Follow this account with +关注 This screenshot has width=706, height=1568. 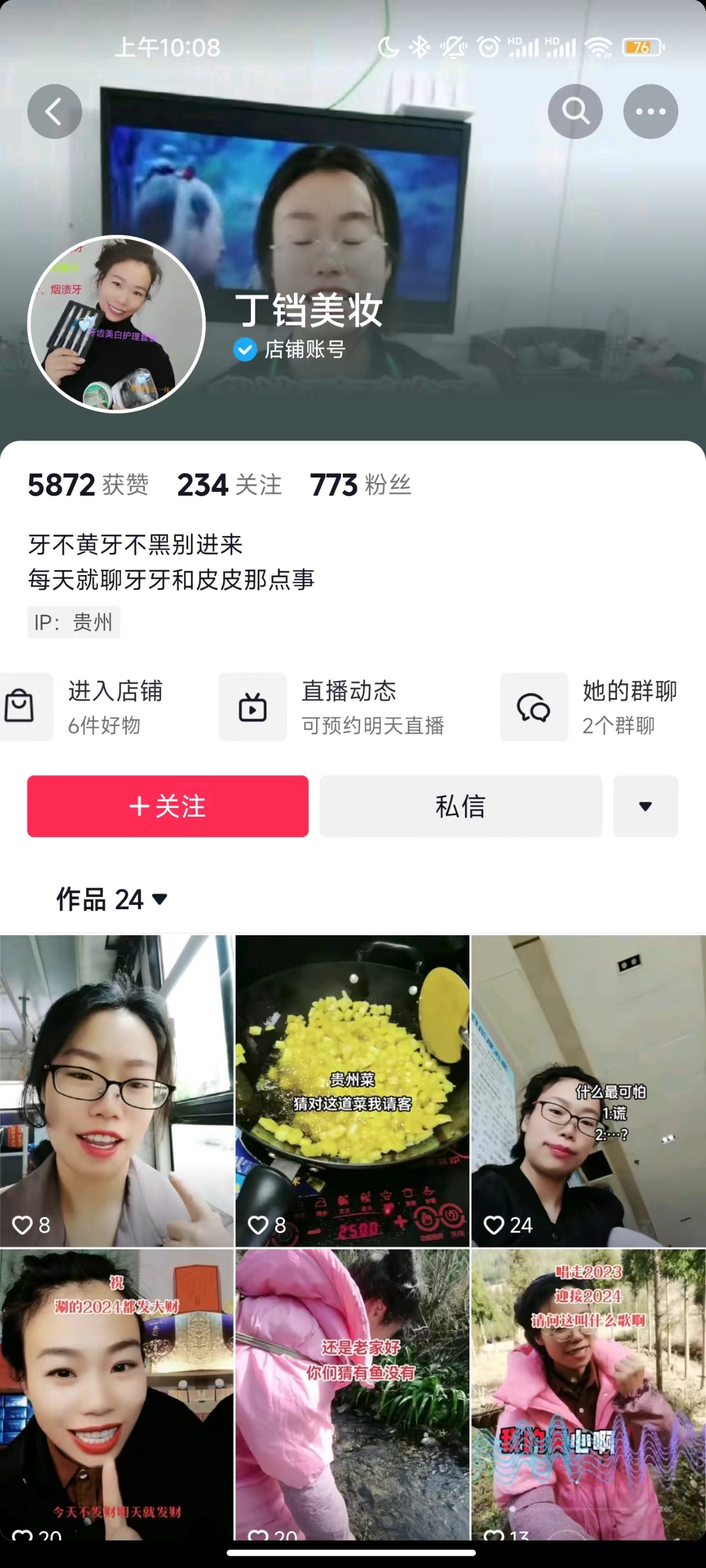click(168, 806)
